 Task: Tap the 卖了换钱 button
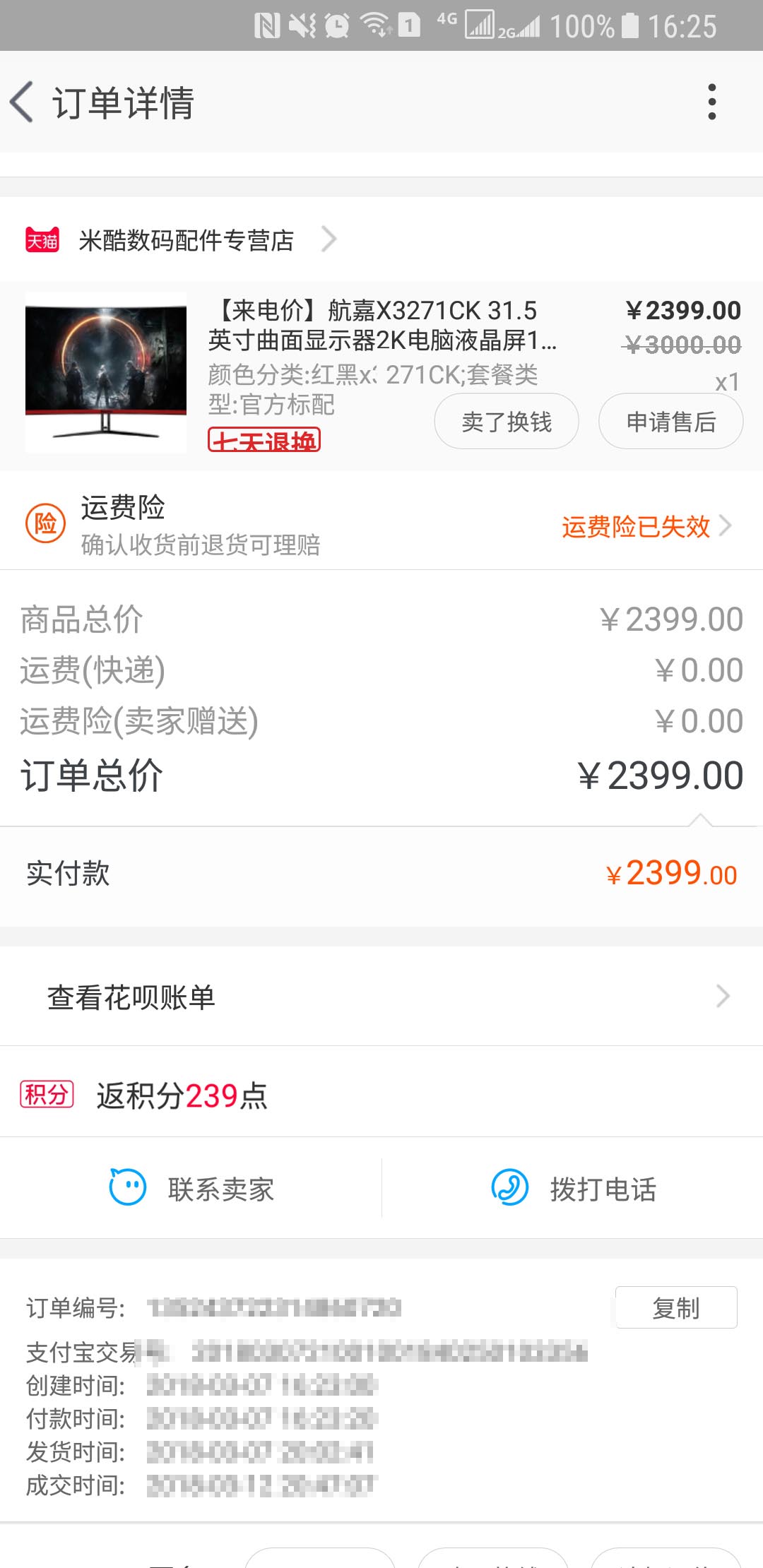506,420
